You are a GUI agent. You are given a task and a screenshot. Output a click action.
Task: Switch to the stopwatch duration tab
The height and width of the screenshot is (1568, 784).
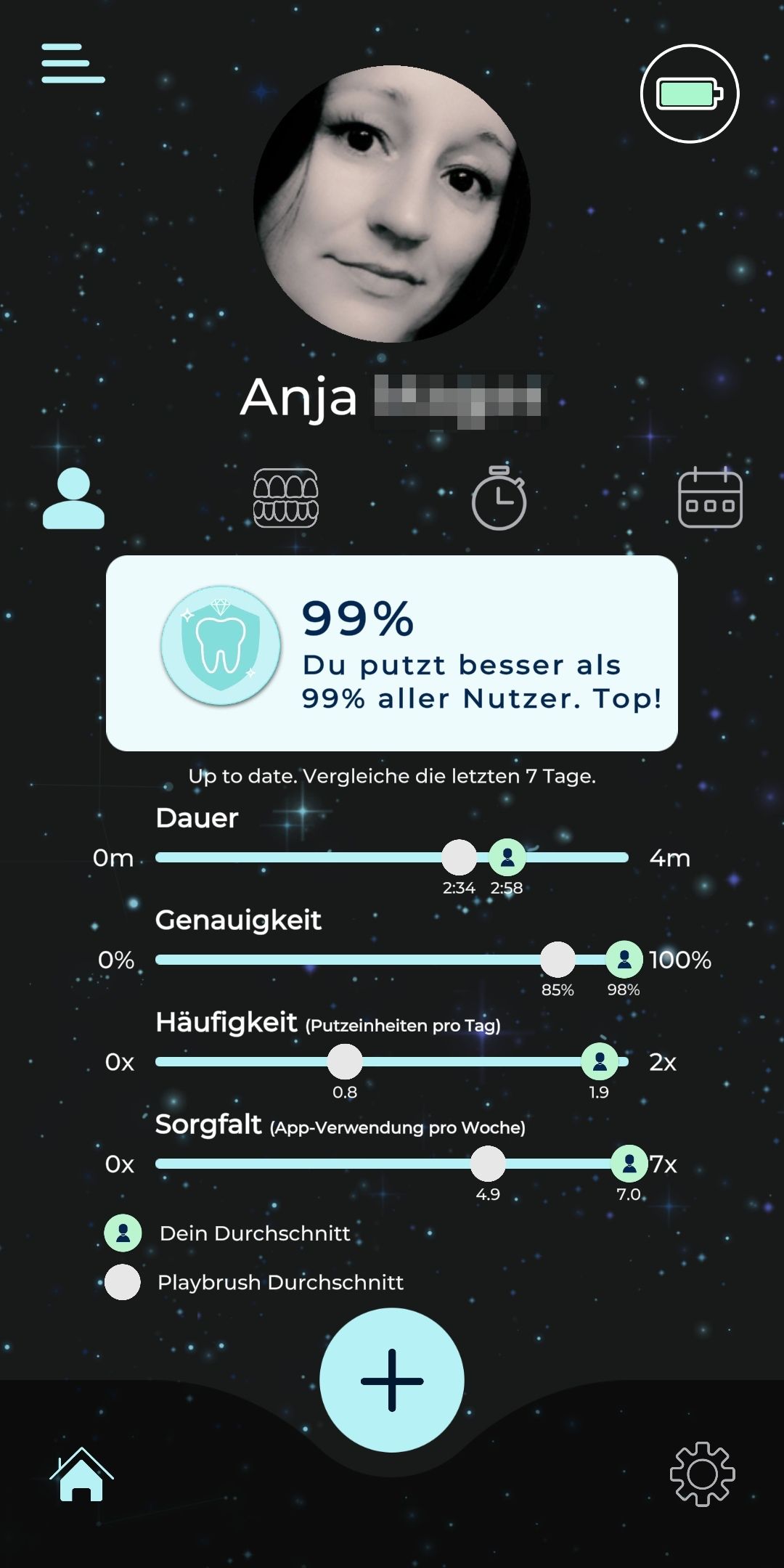click(499, 498)
